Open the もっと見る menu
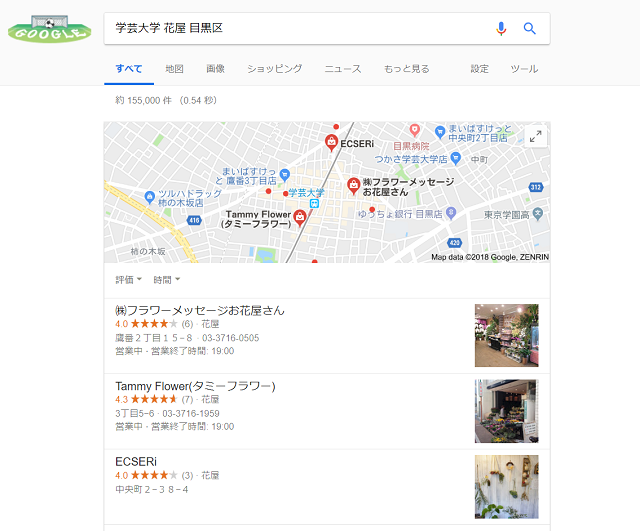 click(x=406, y=69)
